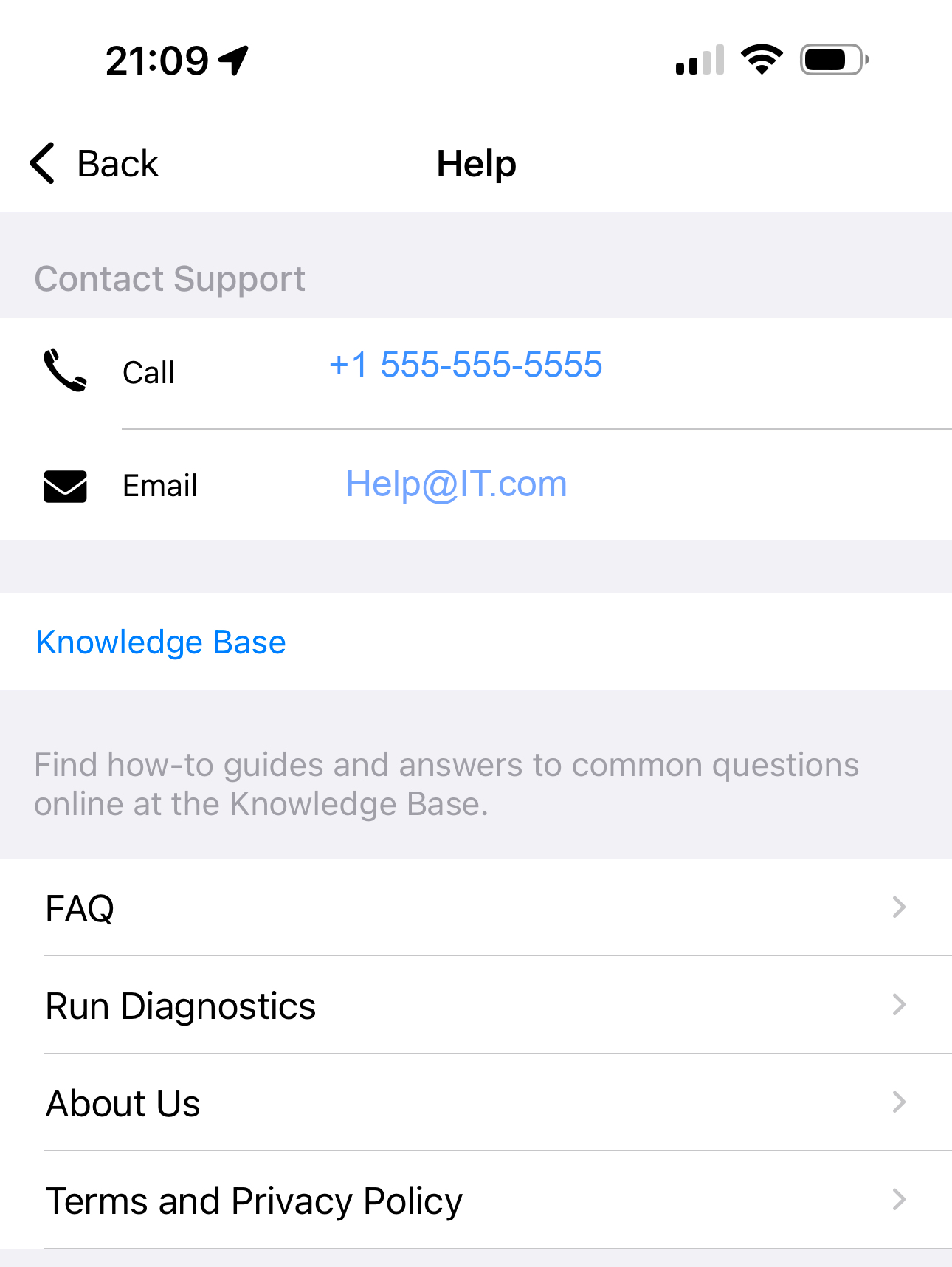Go back to the previous screen

pos(94,163)
